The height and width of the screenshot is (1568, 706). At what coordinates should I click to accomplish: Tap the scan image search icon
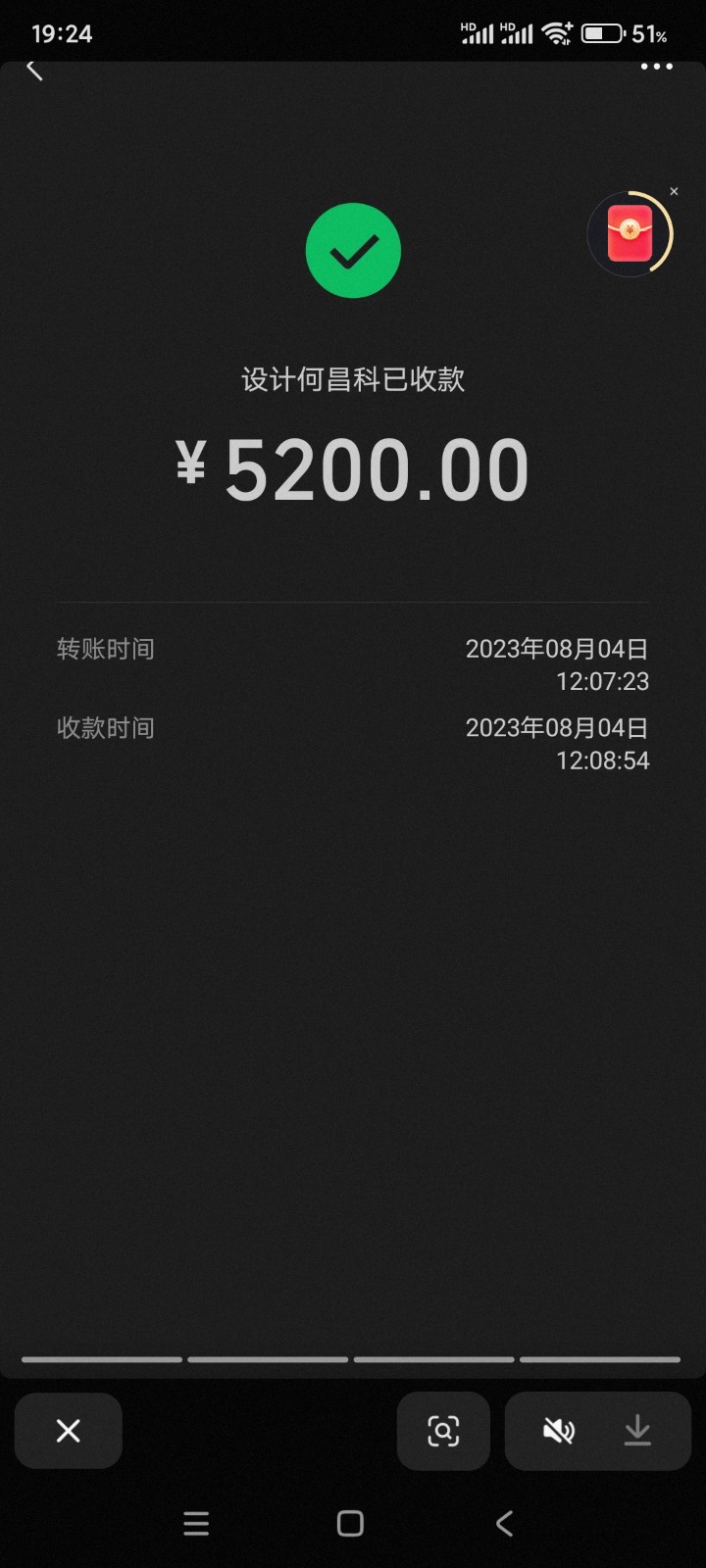[443, 1431]
